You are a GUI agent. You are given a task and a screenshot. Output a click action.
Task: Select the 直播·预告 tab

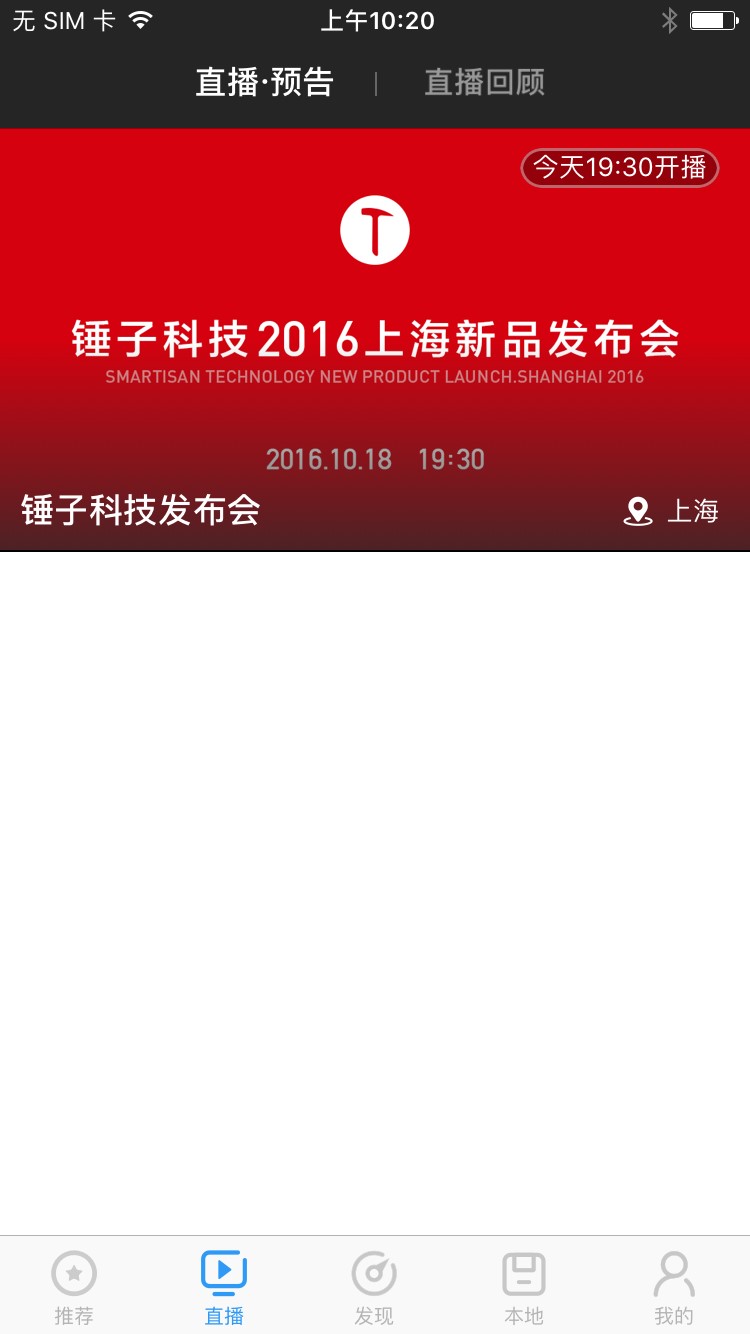click(264, 82)
